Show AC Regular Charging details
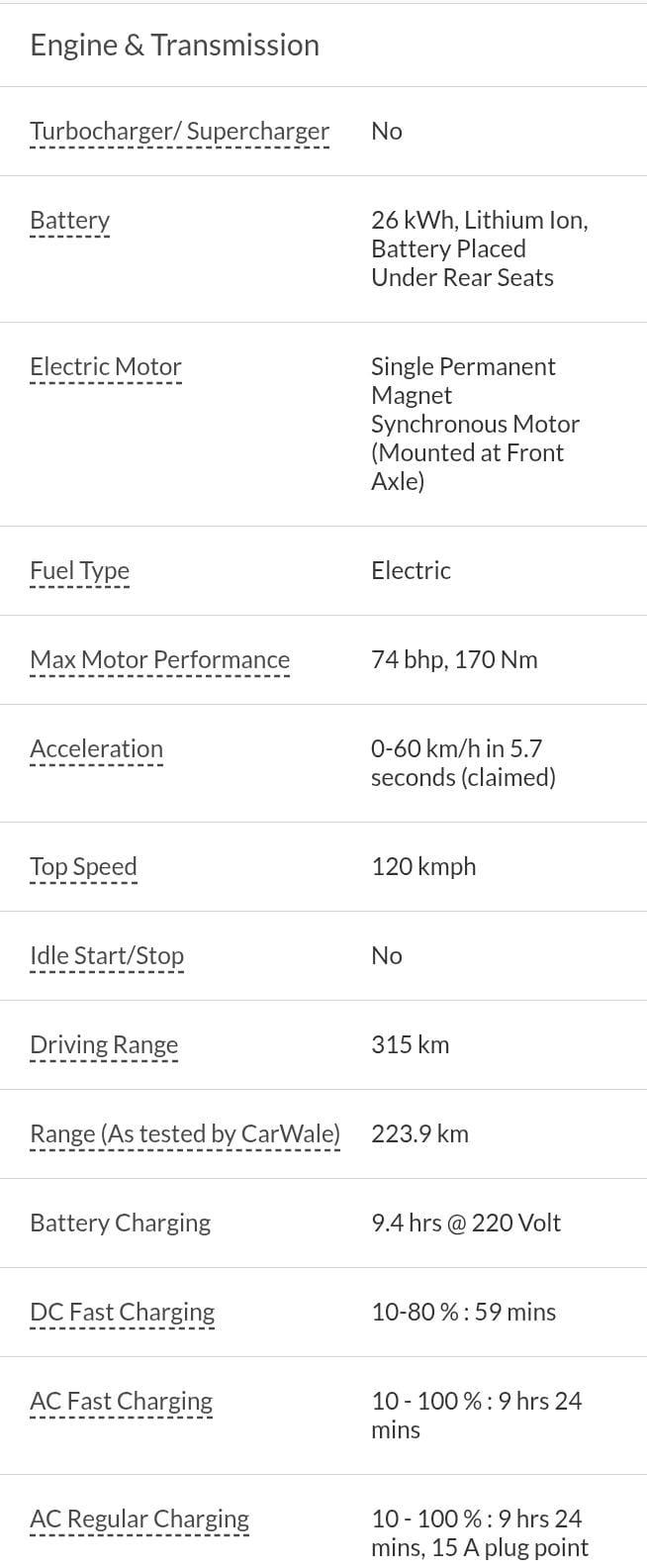 click(139, 1519)
